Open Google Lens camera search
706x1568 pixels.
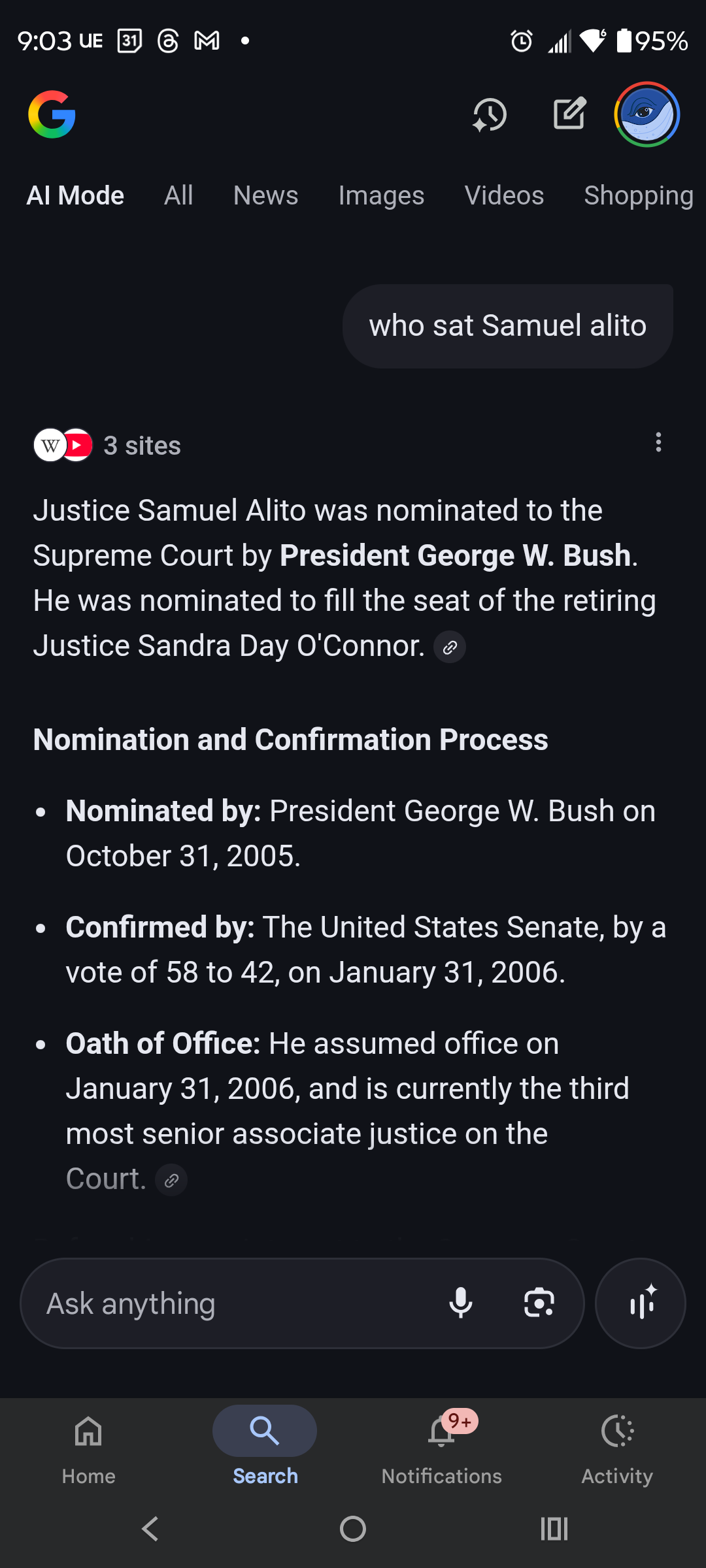click(x=539, y=1303)
